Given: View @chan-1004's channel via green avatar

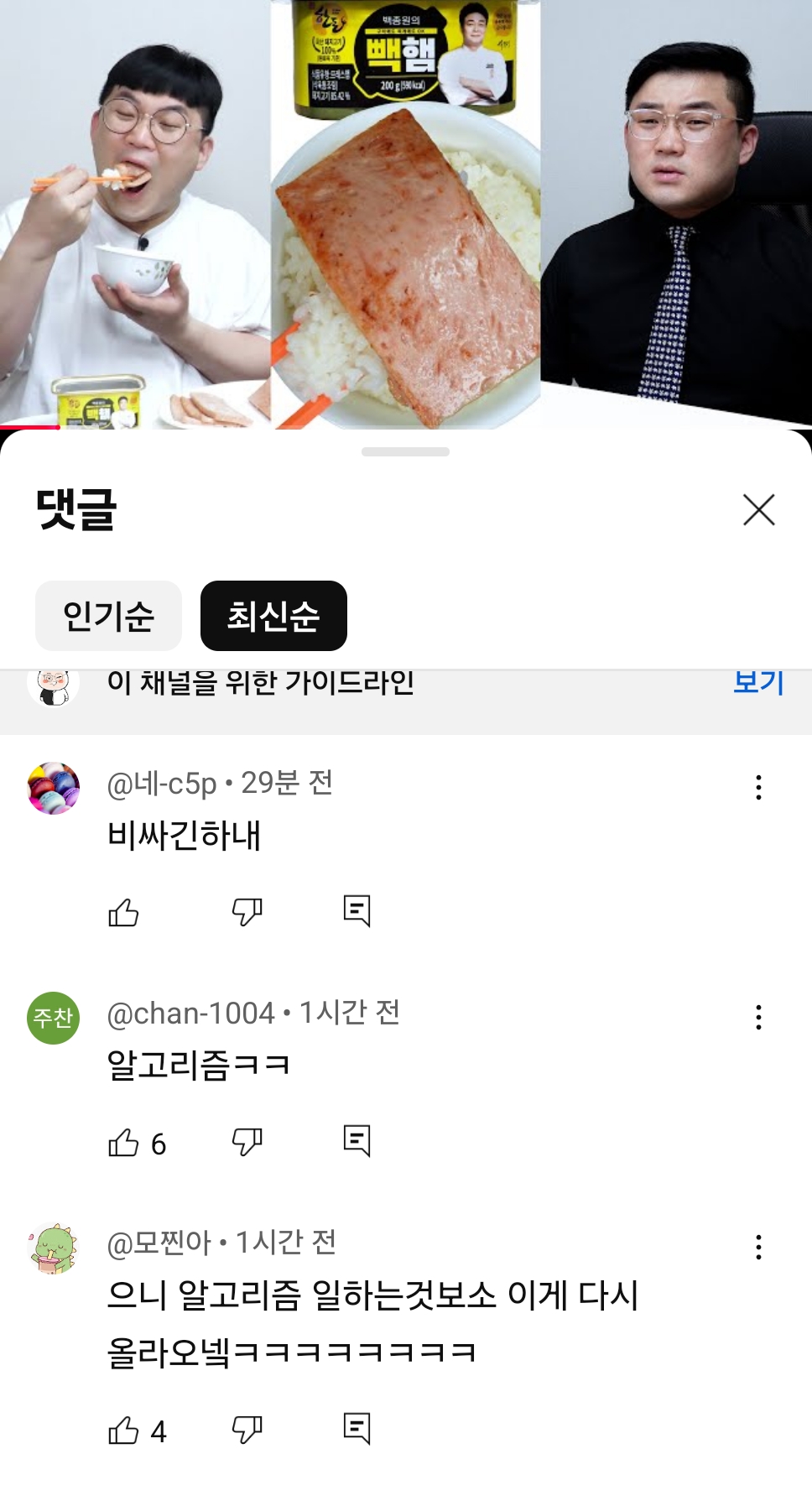Looking at the screenshot, I should pos(54,1018).
